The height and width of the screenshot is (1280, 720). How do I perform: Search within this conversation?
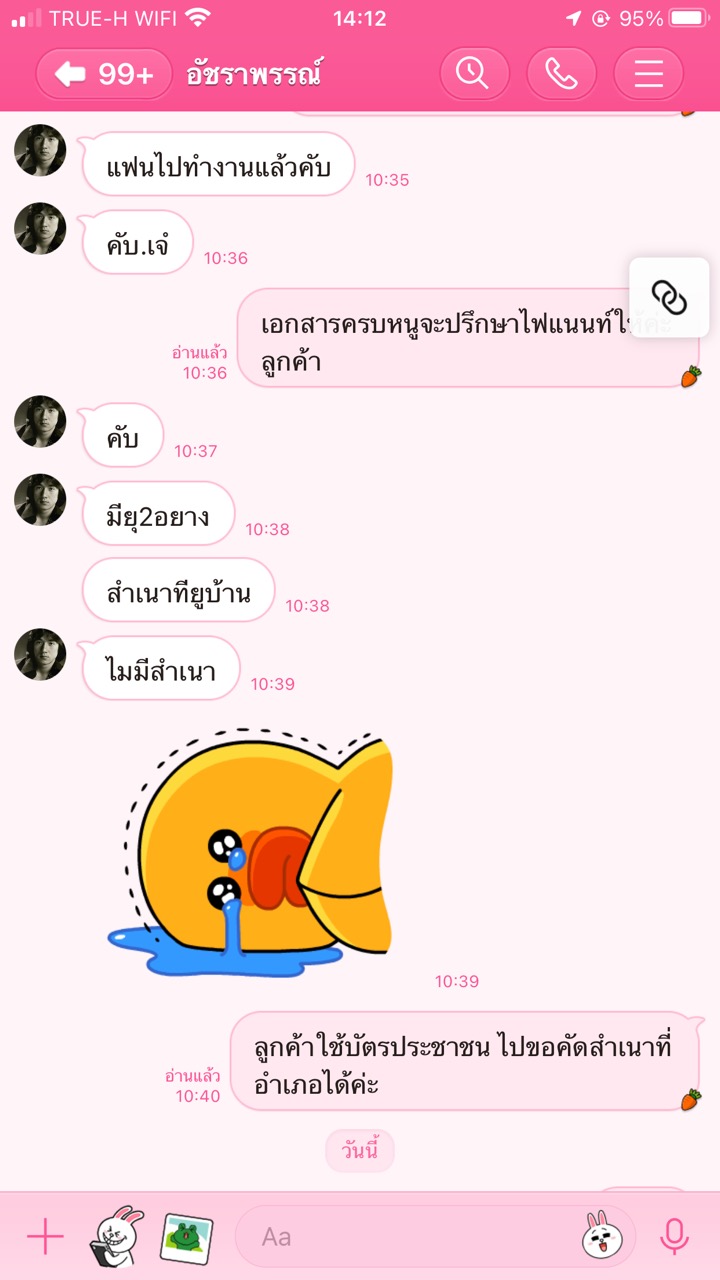474,74
